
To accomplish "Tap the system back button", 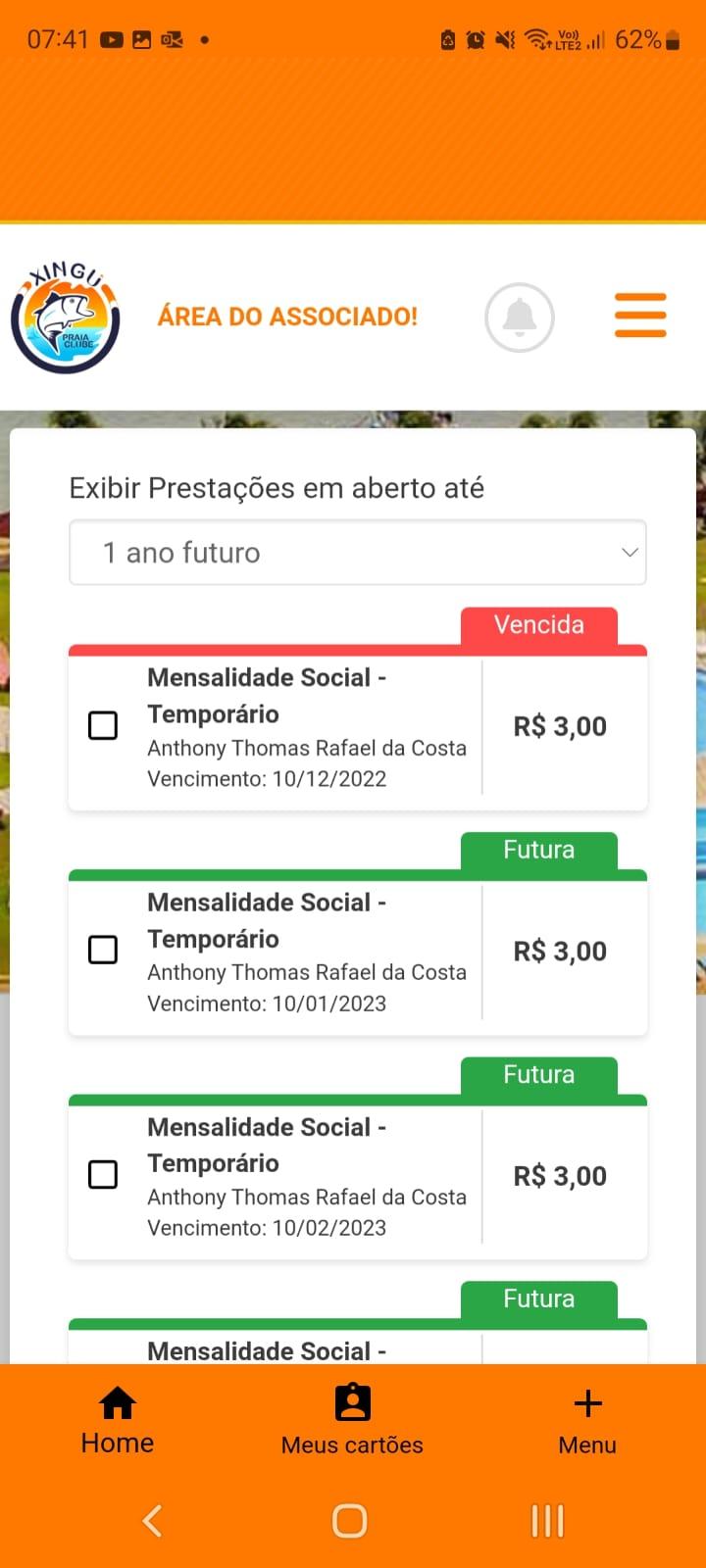I will click(153, 1521).
